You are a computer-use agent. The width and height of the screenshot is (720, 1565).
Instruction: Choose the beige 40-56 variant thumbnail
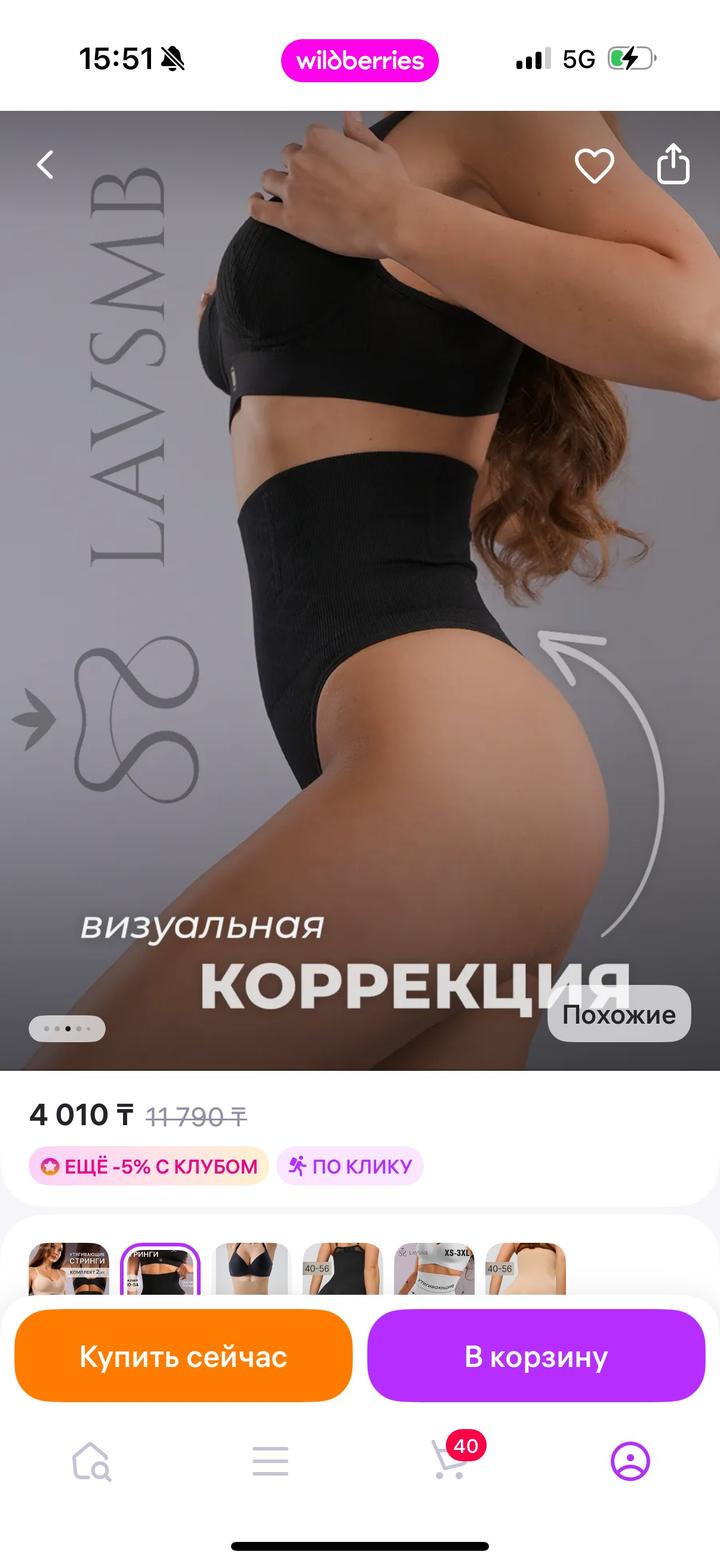pyautogui.click(x=525, y=1268)
